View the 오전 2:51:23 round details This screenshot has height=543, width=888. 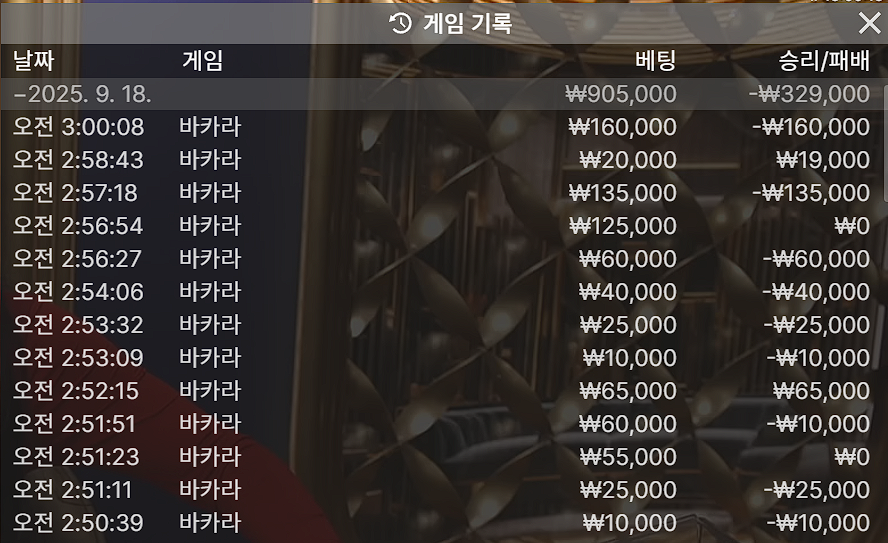click(x=440, y=457)
